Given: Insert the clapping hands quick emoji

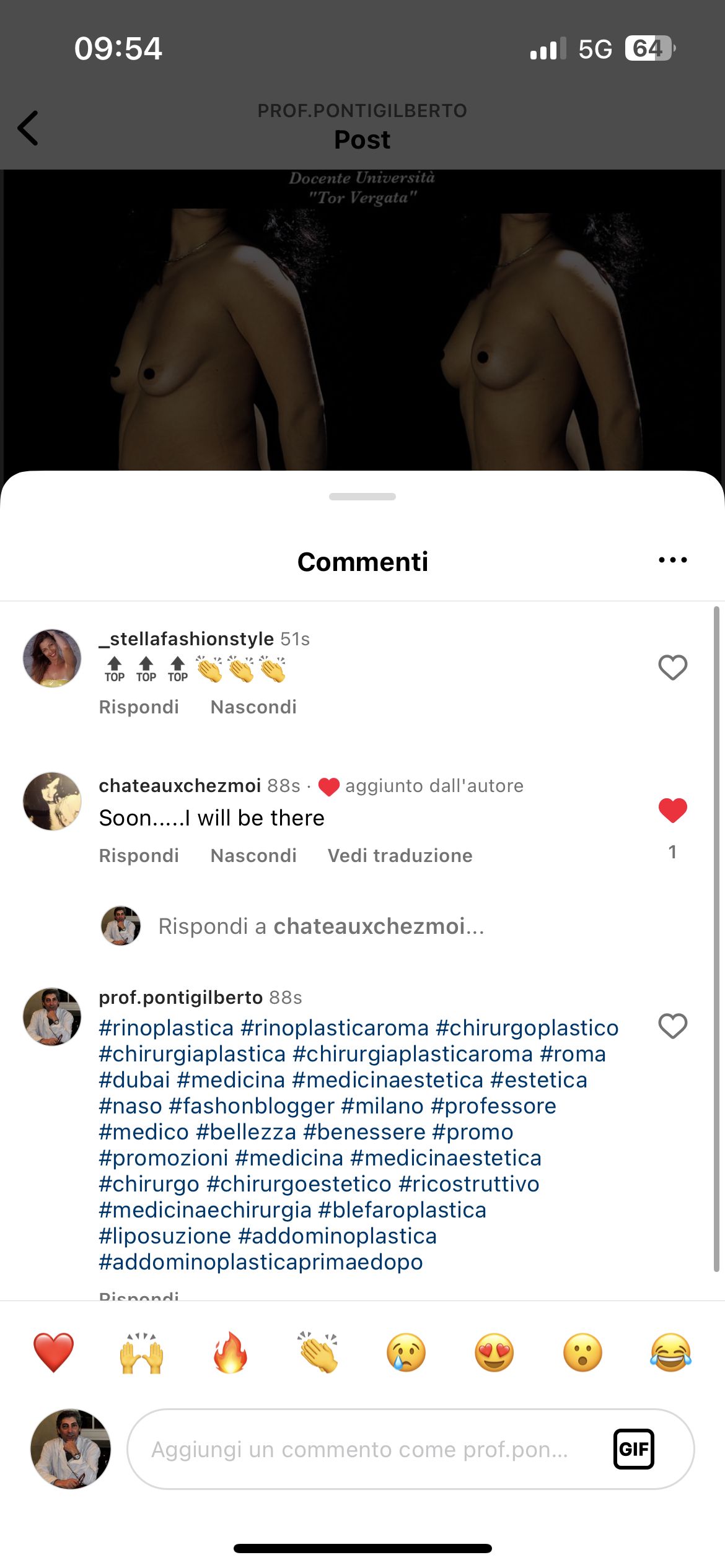Looking at the screenshot, I should coord(318,1352).
